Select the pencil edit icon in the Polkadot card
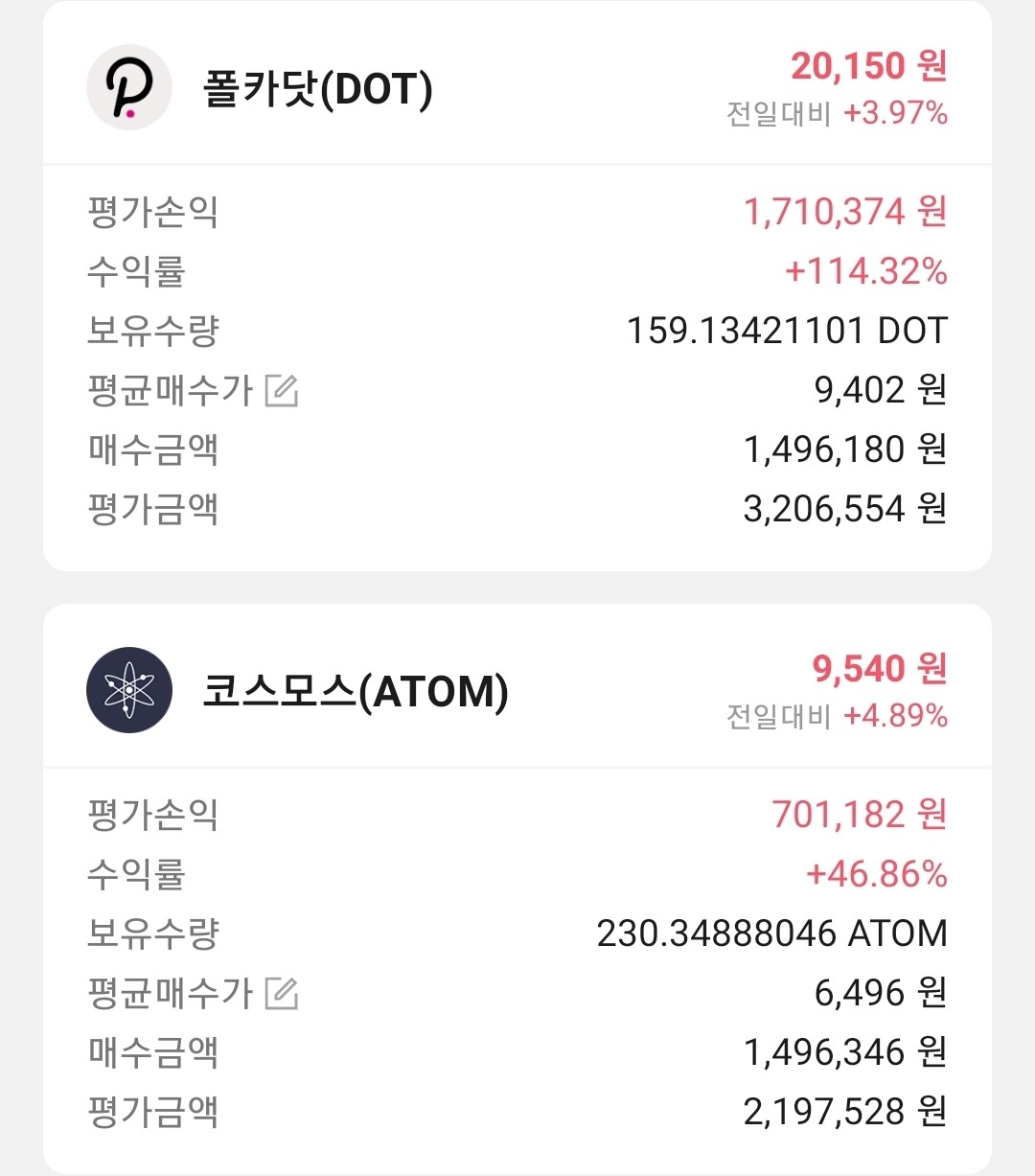This screenshot has height=1176, width=1035. tap(283, 390)
